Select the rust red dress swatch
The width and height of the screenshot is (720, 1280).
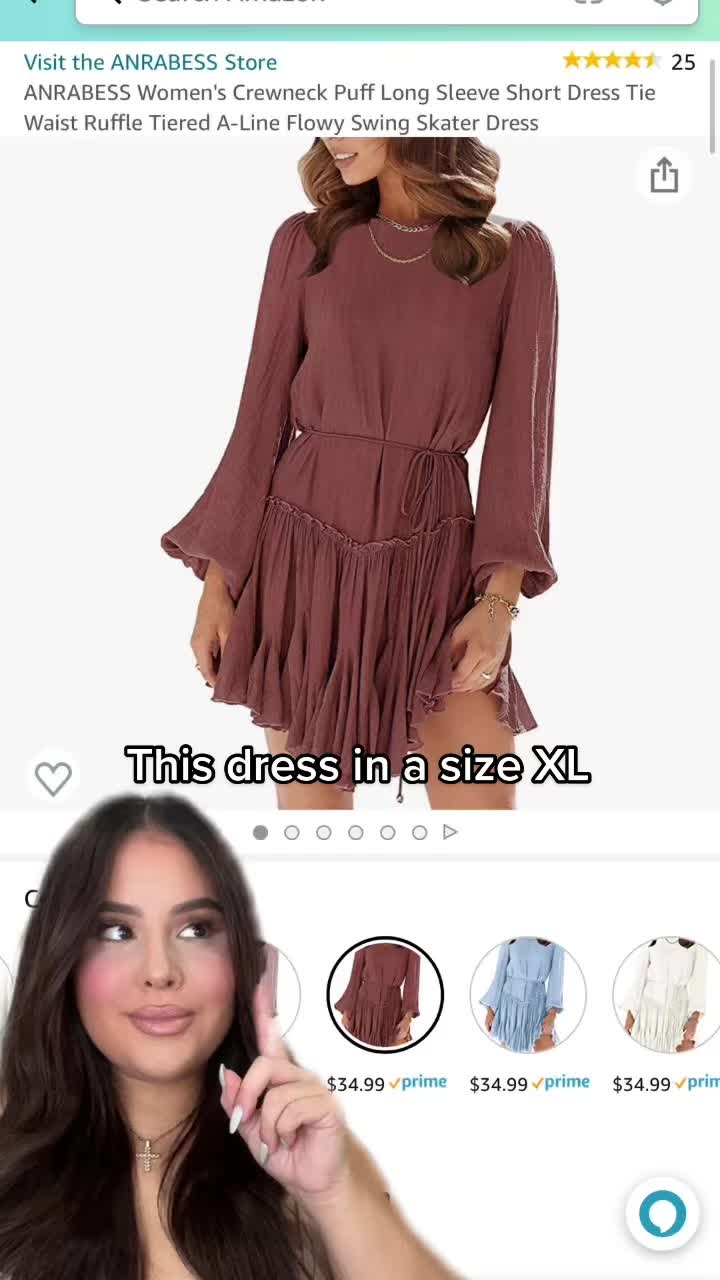click(x=385, y=994)
